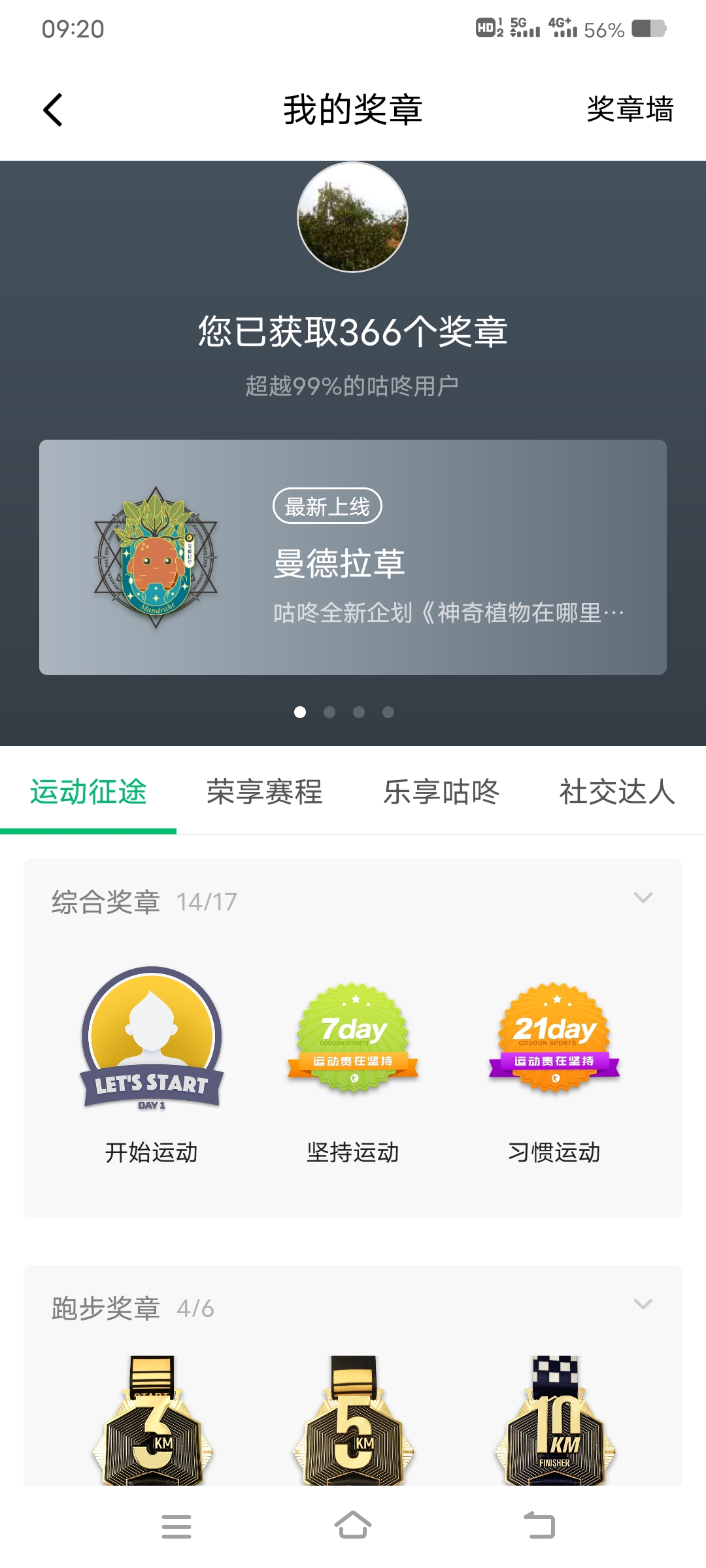Image resolution: width=706 pixels, height=1568 pixels.
Task: Switch to the 社交达人 tab
Action: pos(616,792)
